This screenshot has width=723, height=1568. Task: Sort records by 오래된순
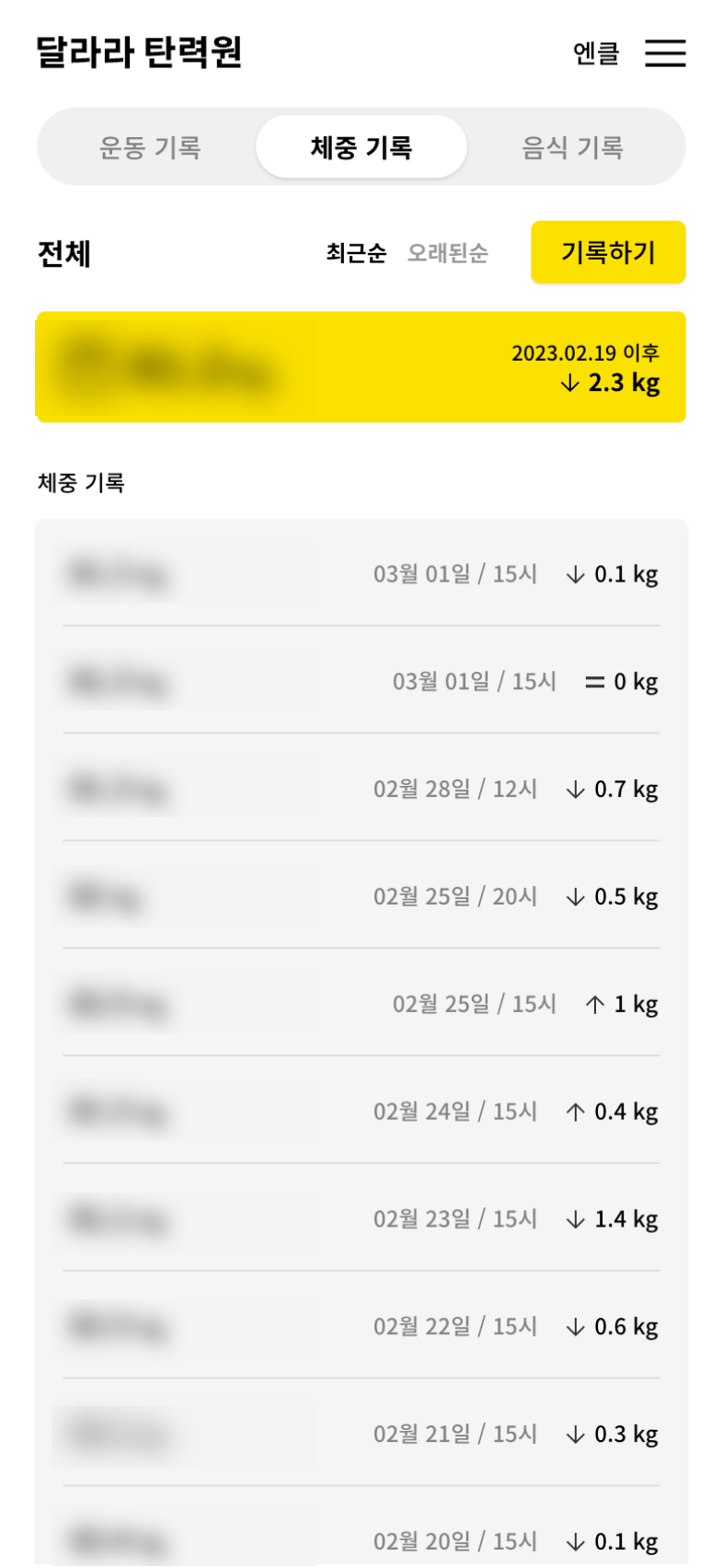(x=448, y=253)
